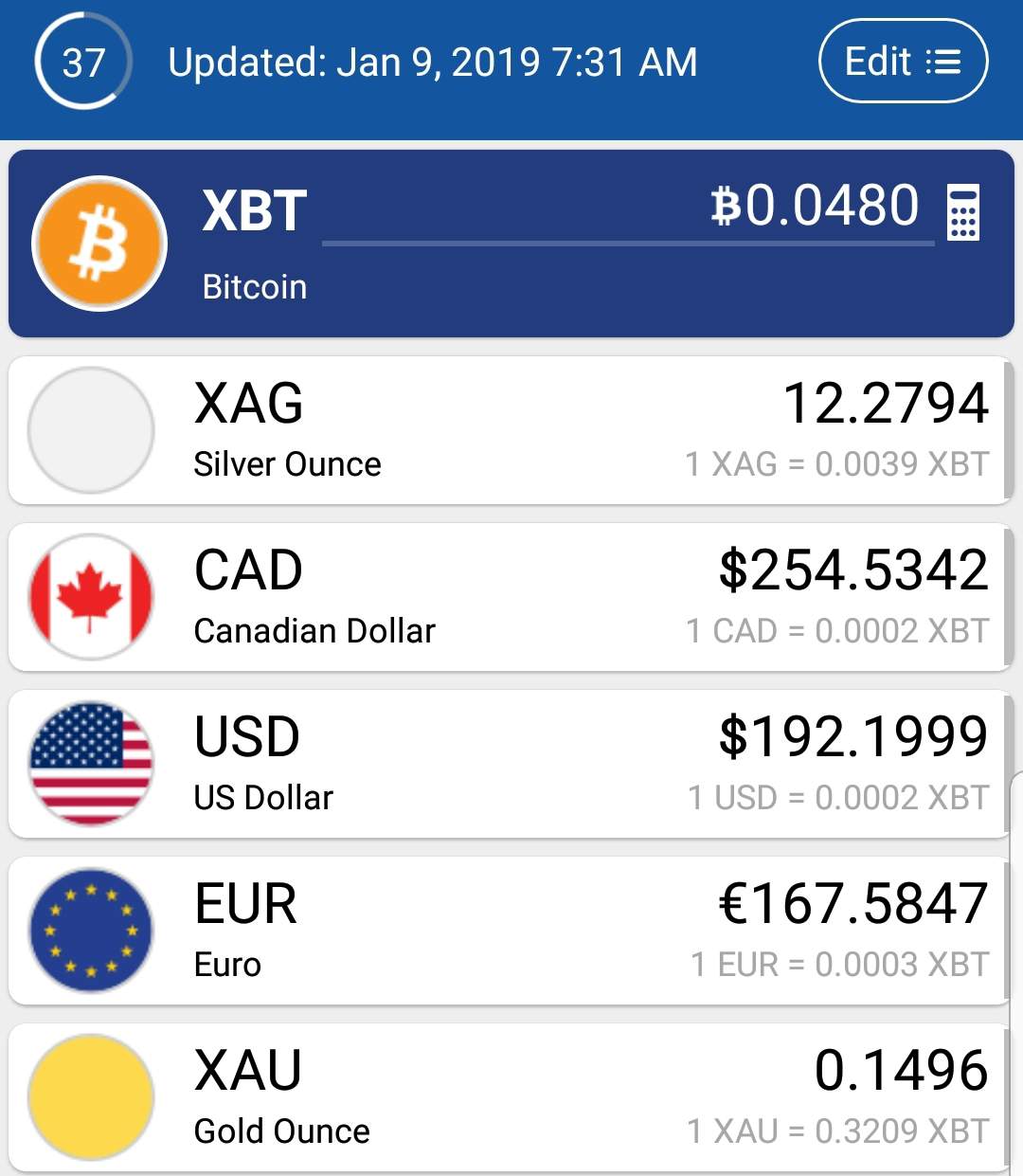Viewport: 1023px width, 1176px height.
Task: Open the calculator icon beside Bitcoin amount
Action: click(963, 212)
